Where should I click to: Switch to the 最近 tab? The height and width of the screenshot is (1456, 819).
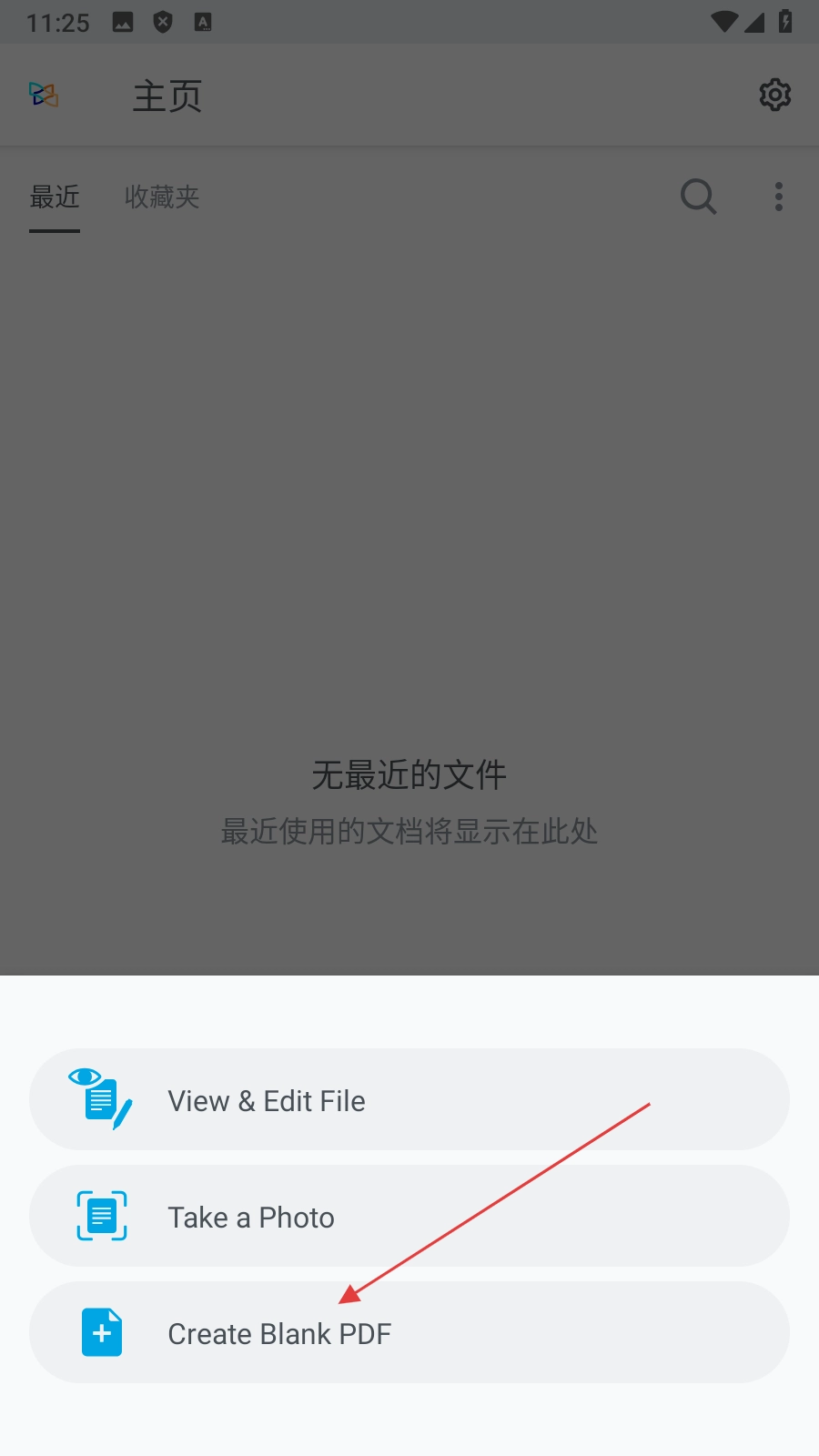(x=55, y=197)
